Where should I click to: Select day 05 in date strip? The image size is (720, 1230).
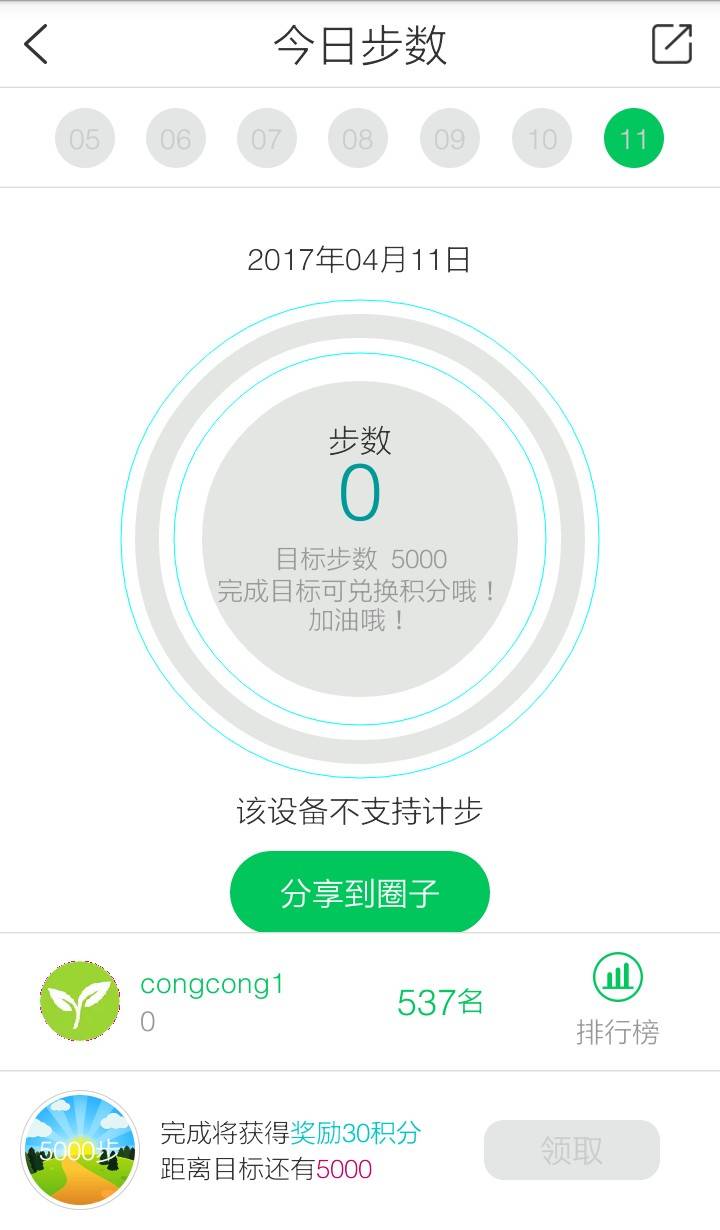85,138
